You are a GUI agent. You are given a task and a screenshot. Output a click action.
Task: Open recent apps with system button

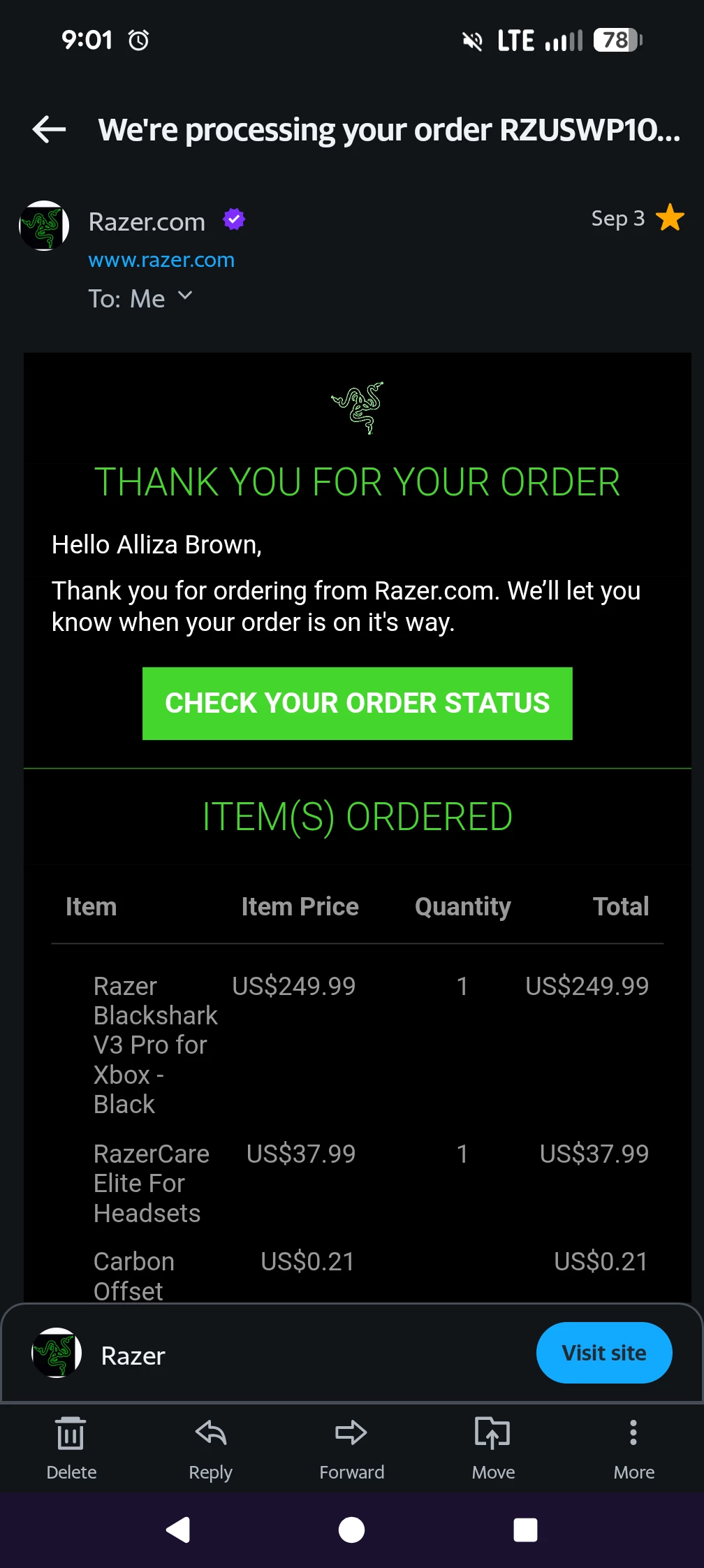click(525, 1530)
